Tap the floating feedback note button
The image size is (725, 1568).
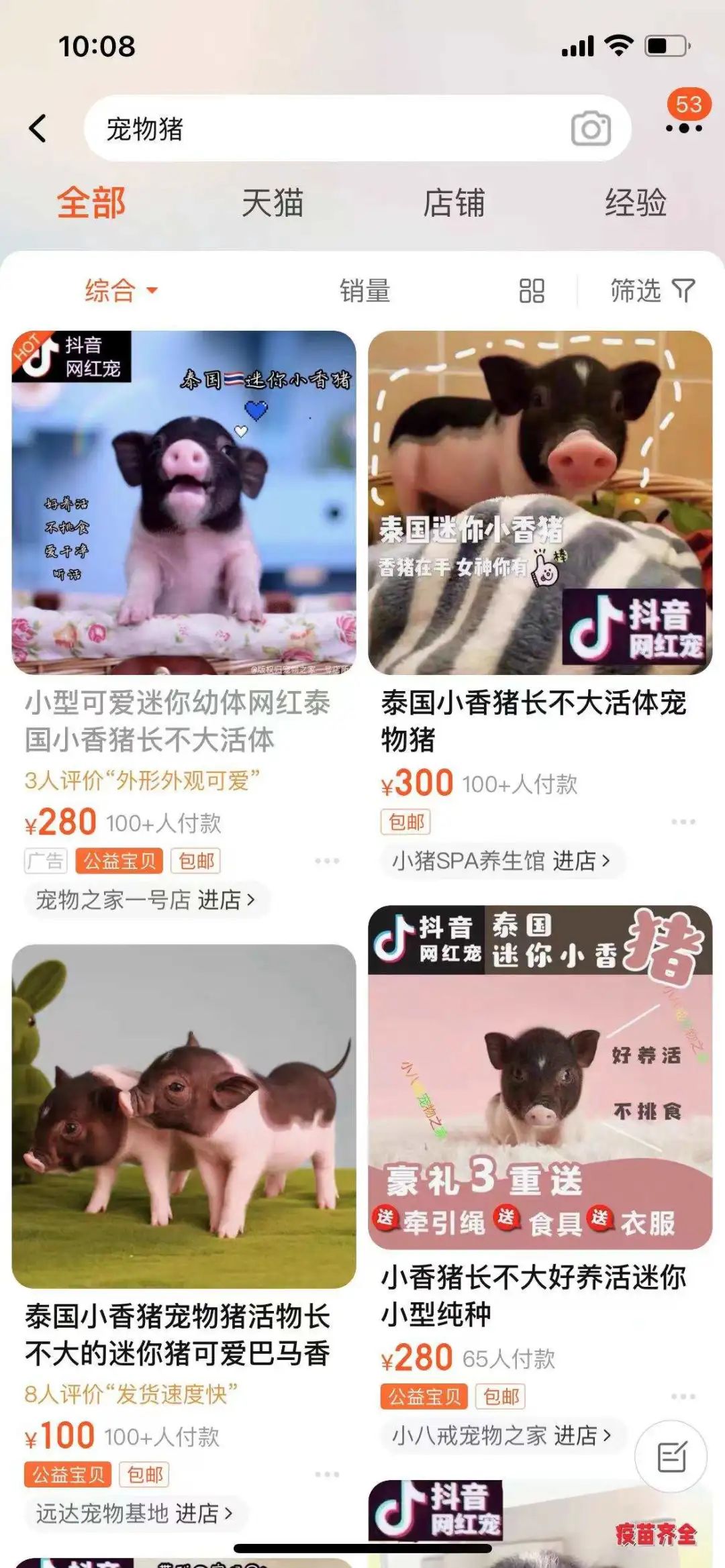click(671, 1457)
